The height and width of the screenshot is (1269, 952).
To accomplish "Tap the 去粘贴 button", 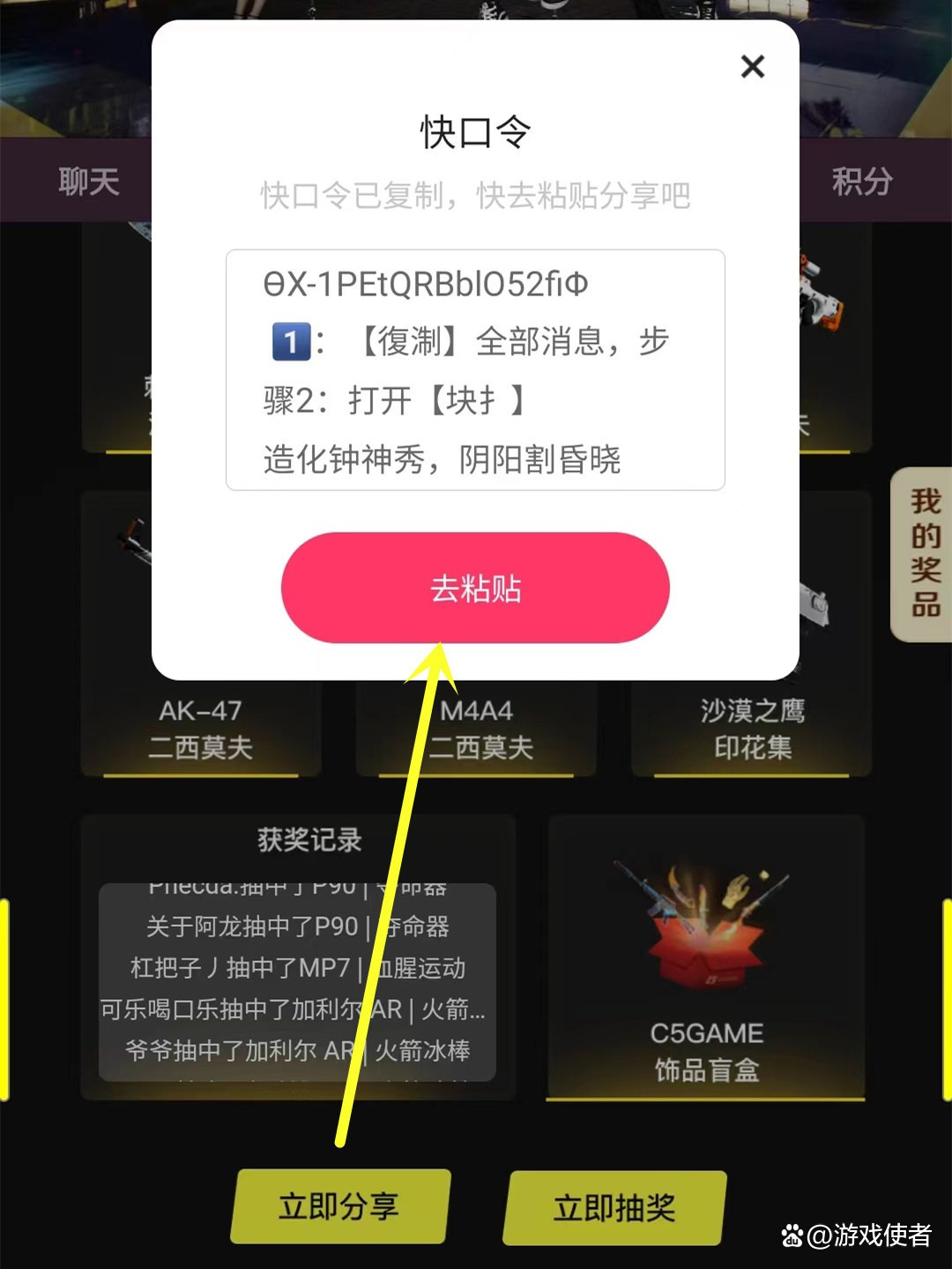I will pyautogui.click(x=475, y=587).
